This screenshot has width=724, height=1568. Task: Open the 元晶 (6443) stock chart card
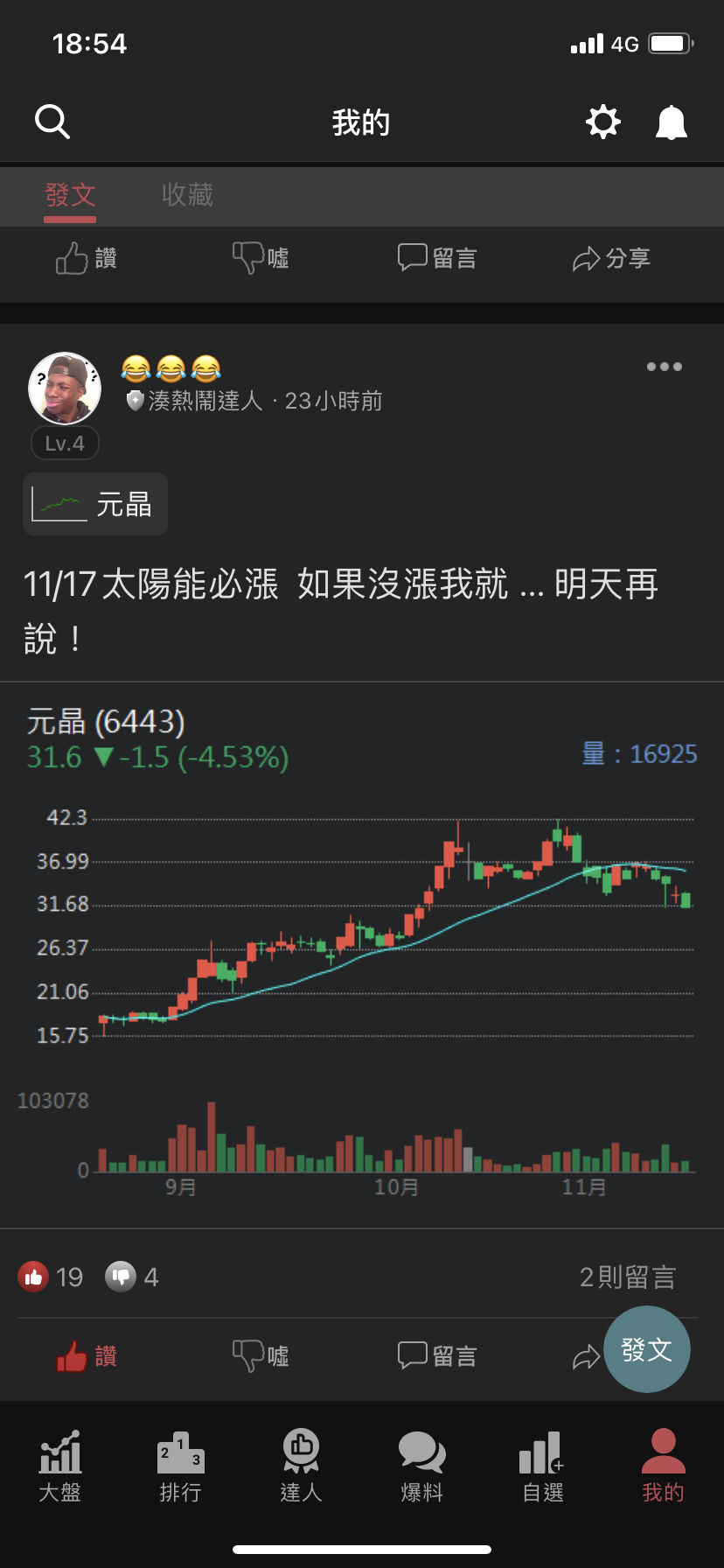pyautogui.click(x=362, y=954)
